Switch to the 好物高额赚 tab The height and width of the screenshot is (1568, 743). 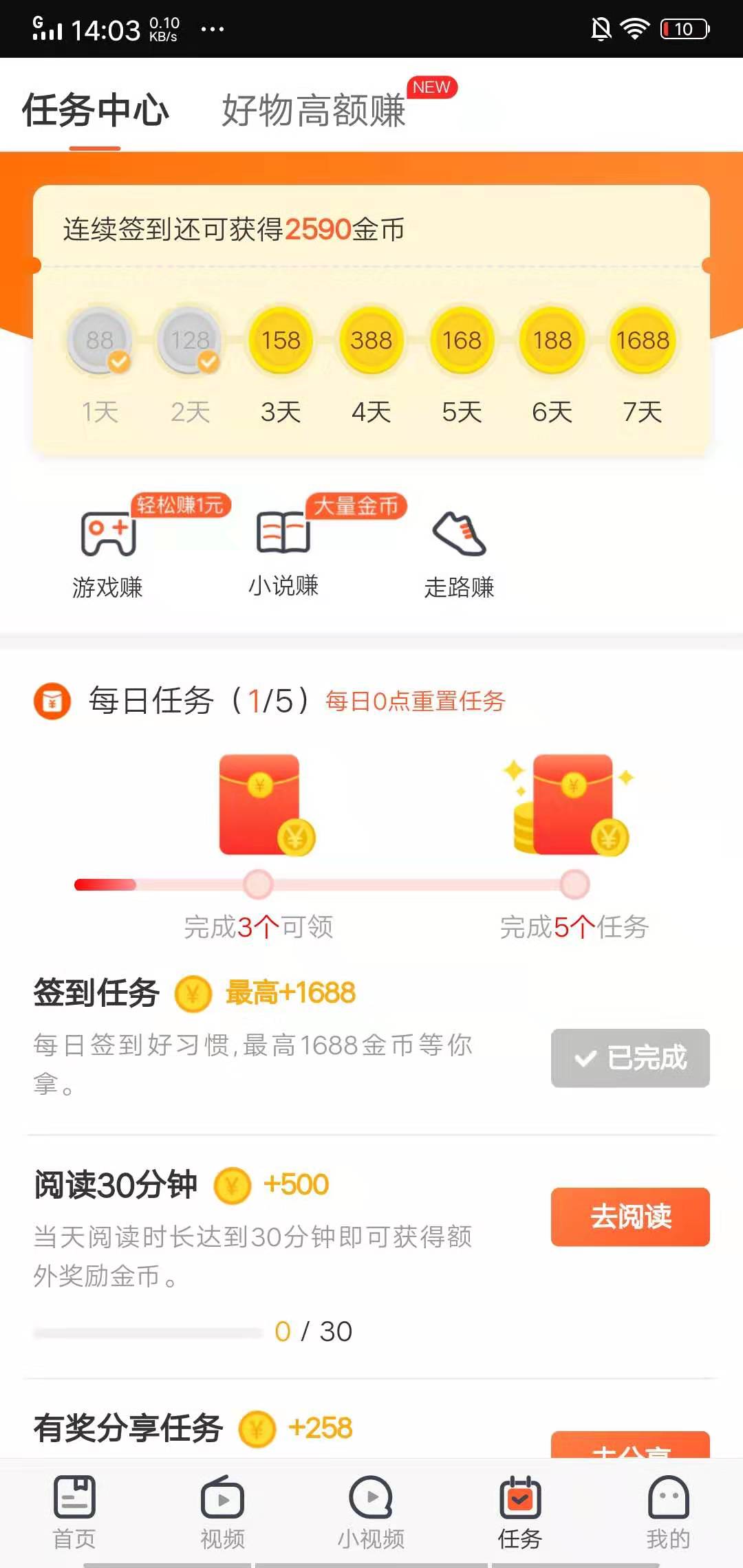(x=313, y=110)
